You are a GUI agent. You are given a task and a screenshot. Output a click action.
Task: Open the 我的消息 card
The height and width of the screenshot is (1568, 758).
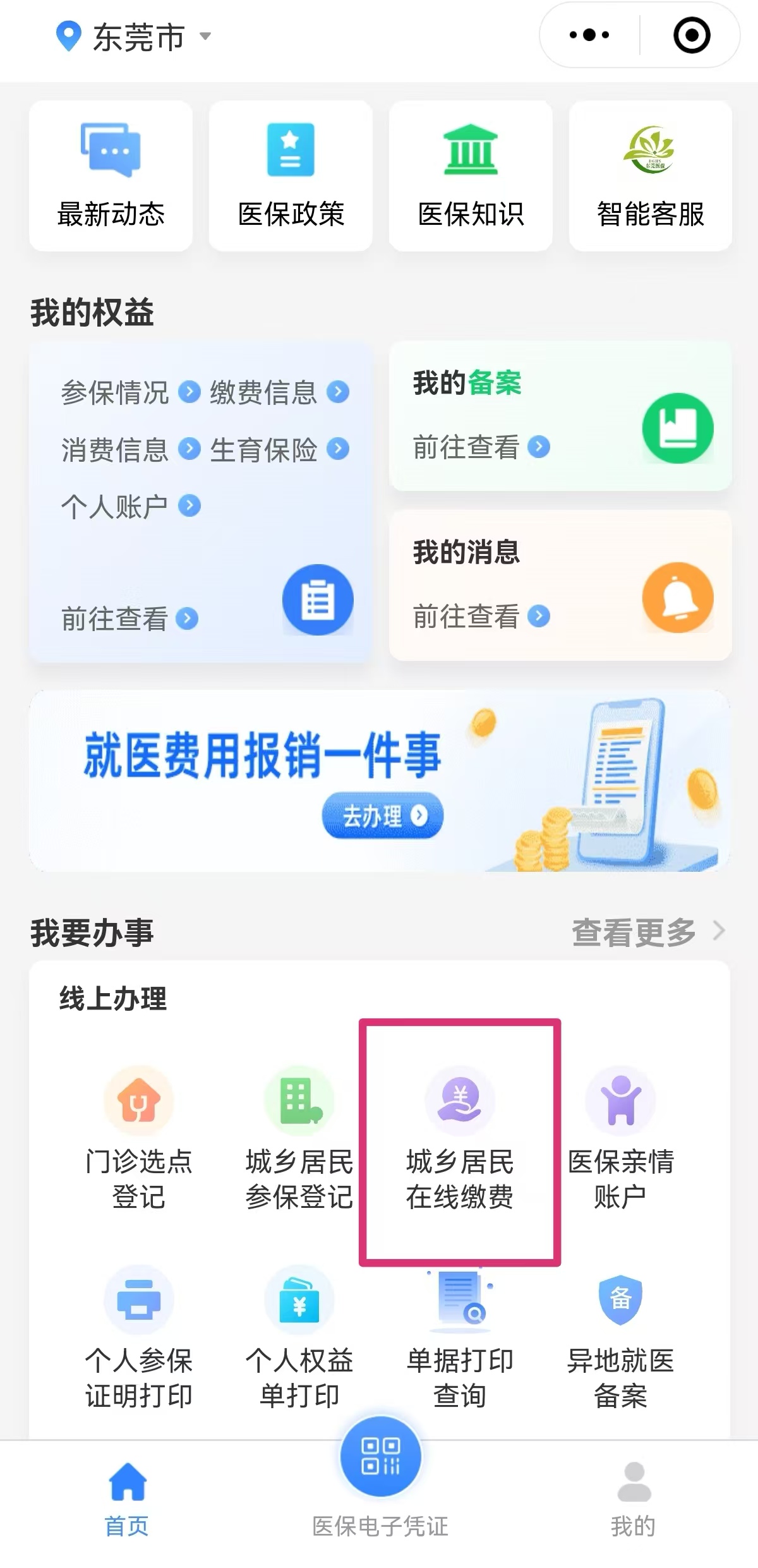click(x=560, y=586)
